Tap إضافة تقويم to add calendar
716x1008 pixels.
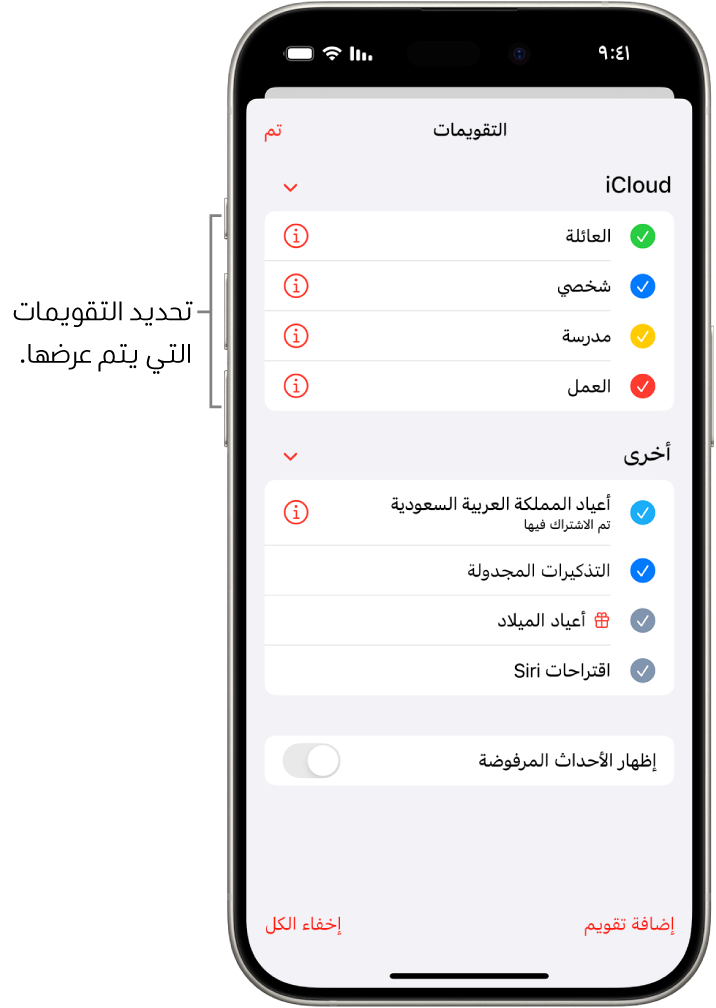[629, 925]
